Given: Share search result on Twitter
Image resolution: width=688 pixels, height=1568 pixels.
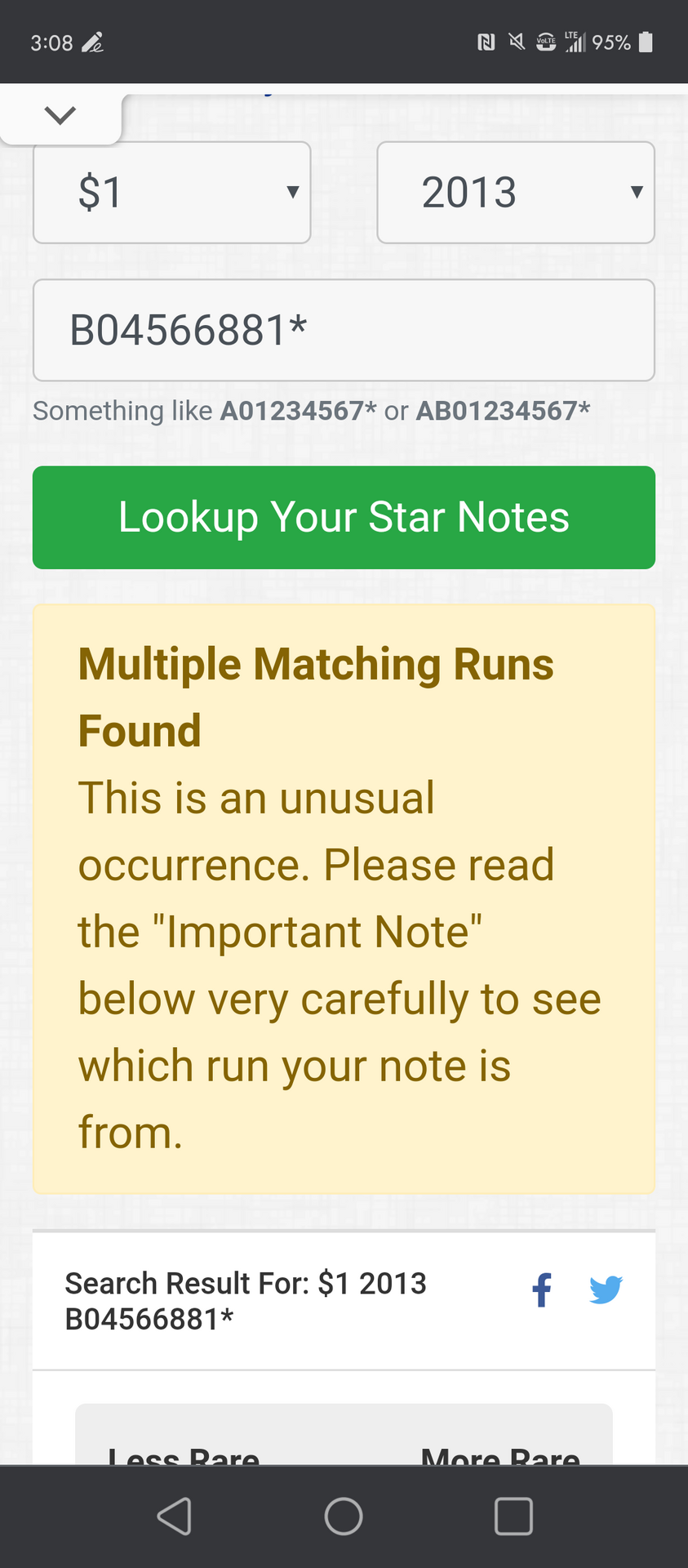Looking at the screenshot, I should click(x=606, y=1290).
